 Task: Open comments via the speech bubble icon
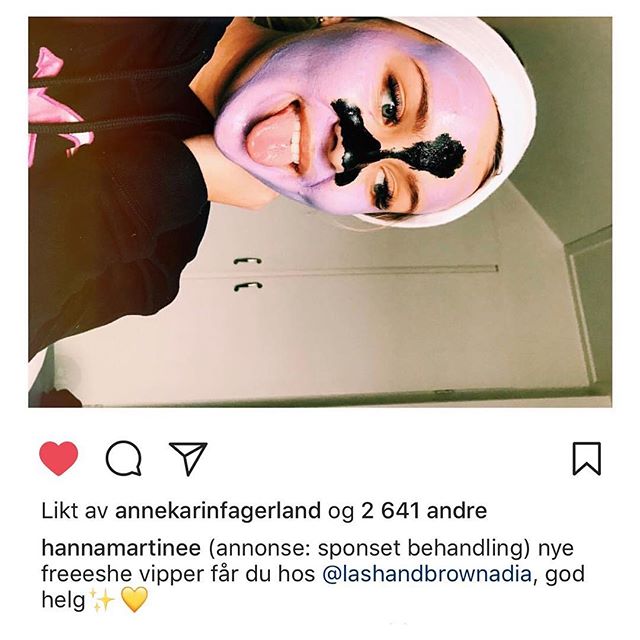(123, 459)
